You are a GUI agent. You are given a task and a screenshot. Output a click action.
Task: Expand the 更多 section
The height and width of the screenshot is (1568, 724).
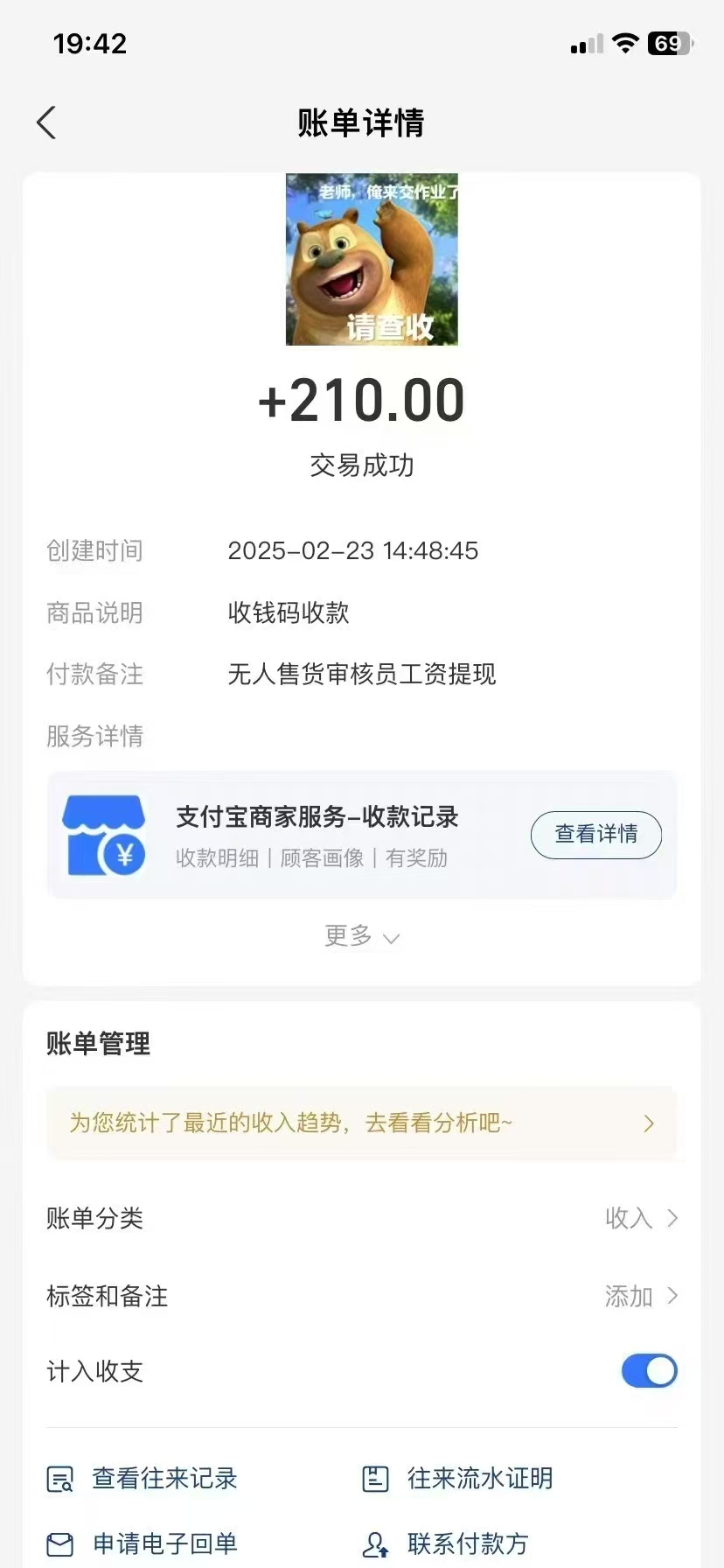point(362,936)
